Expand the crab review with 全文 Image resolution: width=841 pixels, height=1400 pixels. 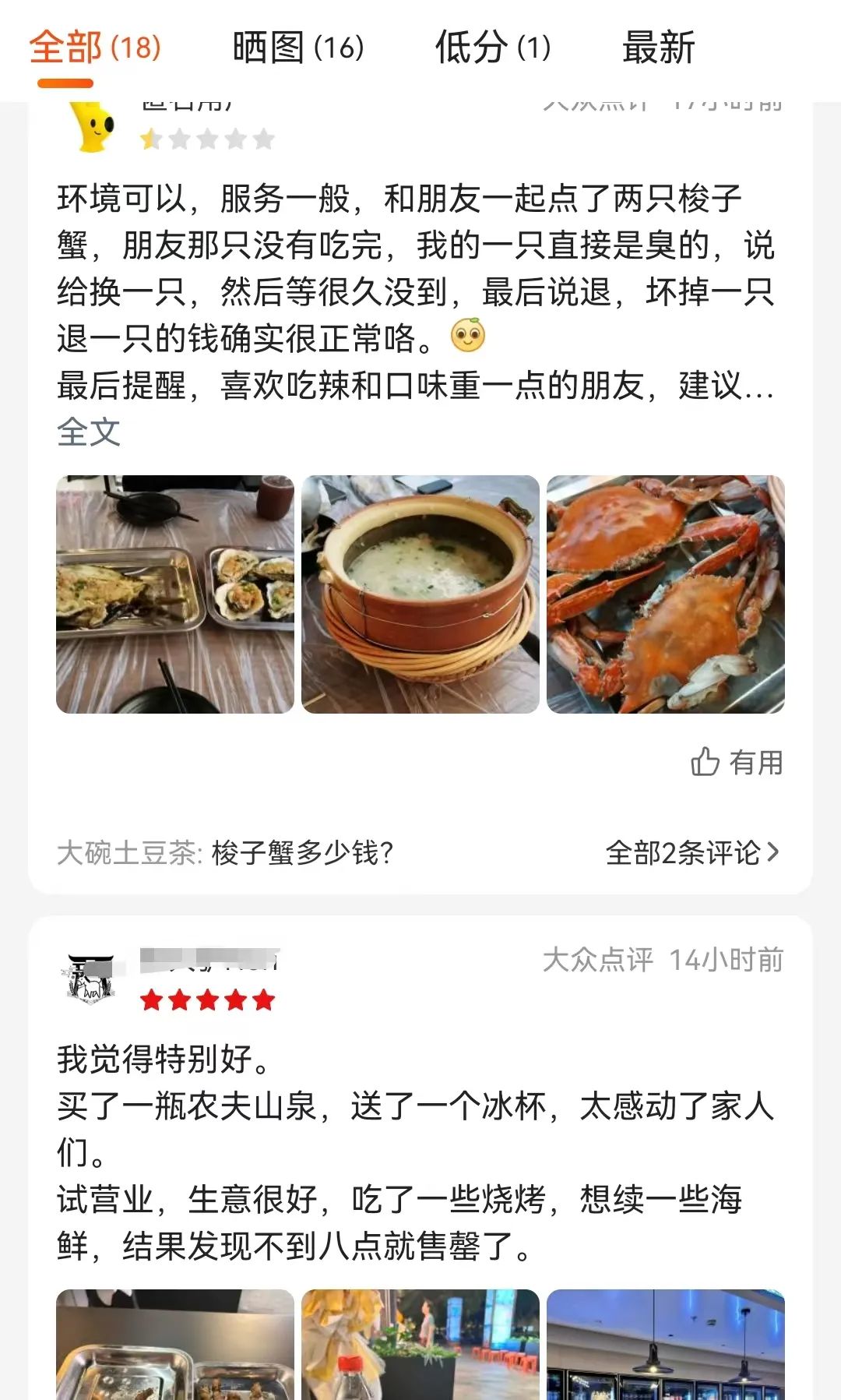pyautogui.click(x=89, y=432)
